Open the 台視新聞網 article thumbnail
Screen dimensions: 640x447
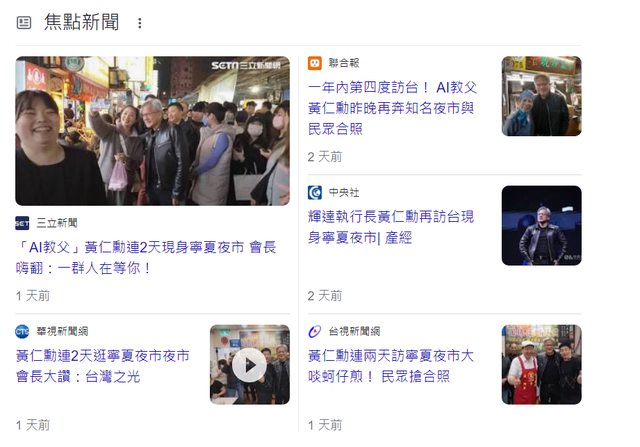click(x=541, y=364)
